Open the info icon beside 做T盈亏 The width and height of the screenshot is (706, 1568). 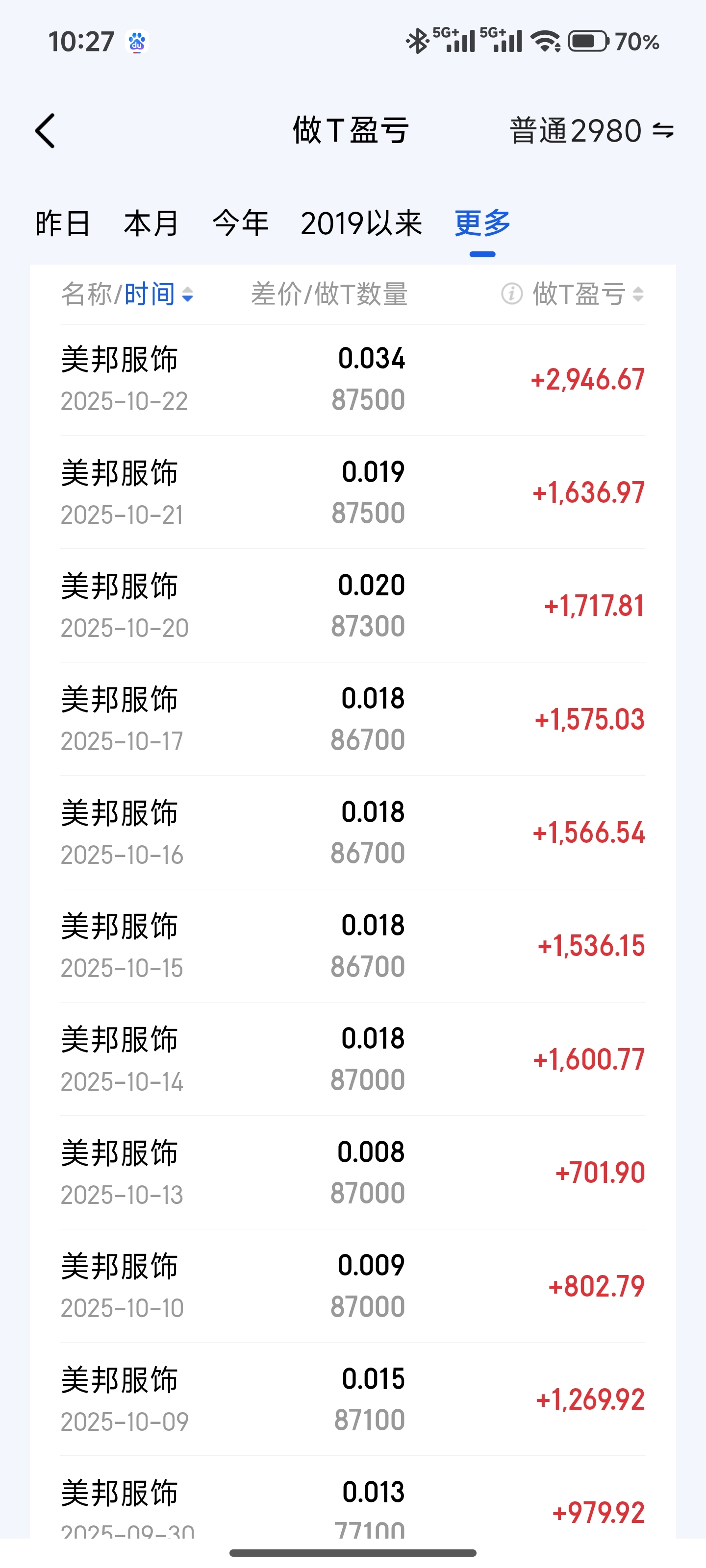512,294
